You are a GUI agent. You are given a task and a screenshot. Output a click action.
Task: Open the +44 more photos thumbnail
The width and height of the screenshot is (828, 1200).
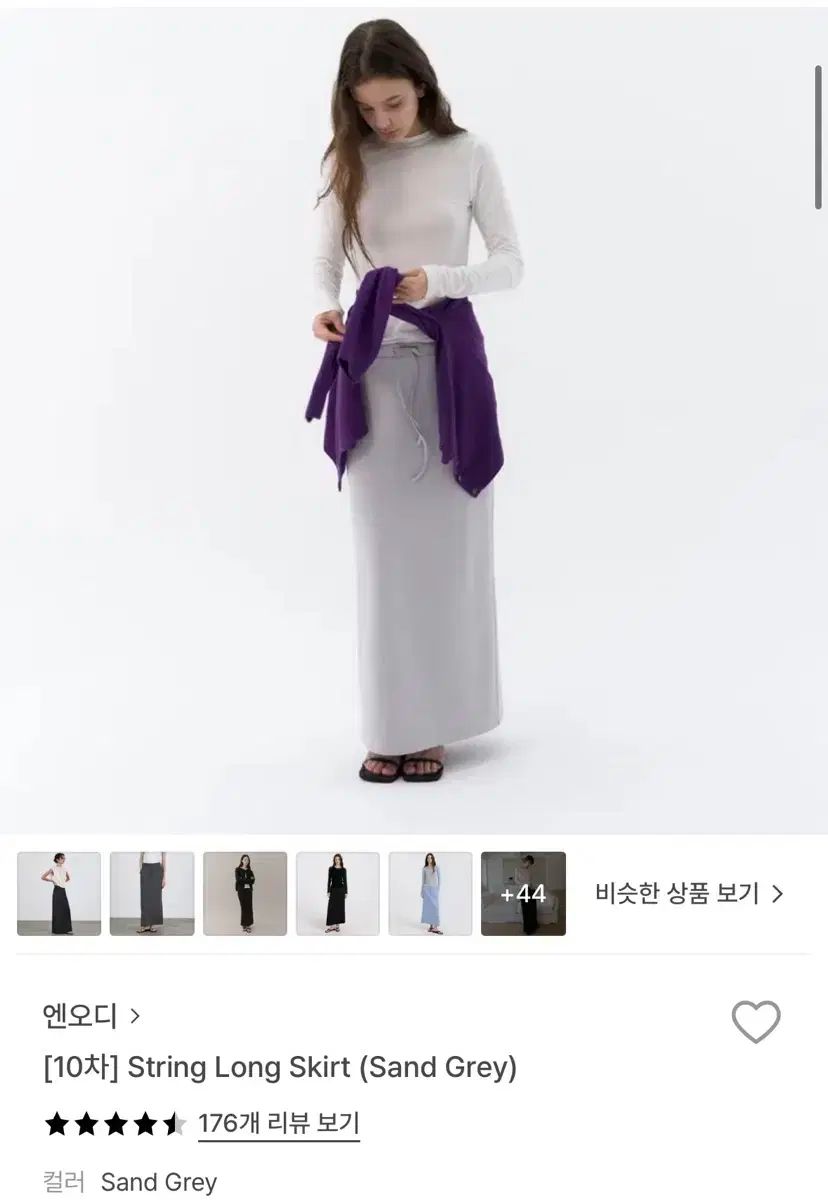pos(523,894)
